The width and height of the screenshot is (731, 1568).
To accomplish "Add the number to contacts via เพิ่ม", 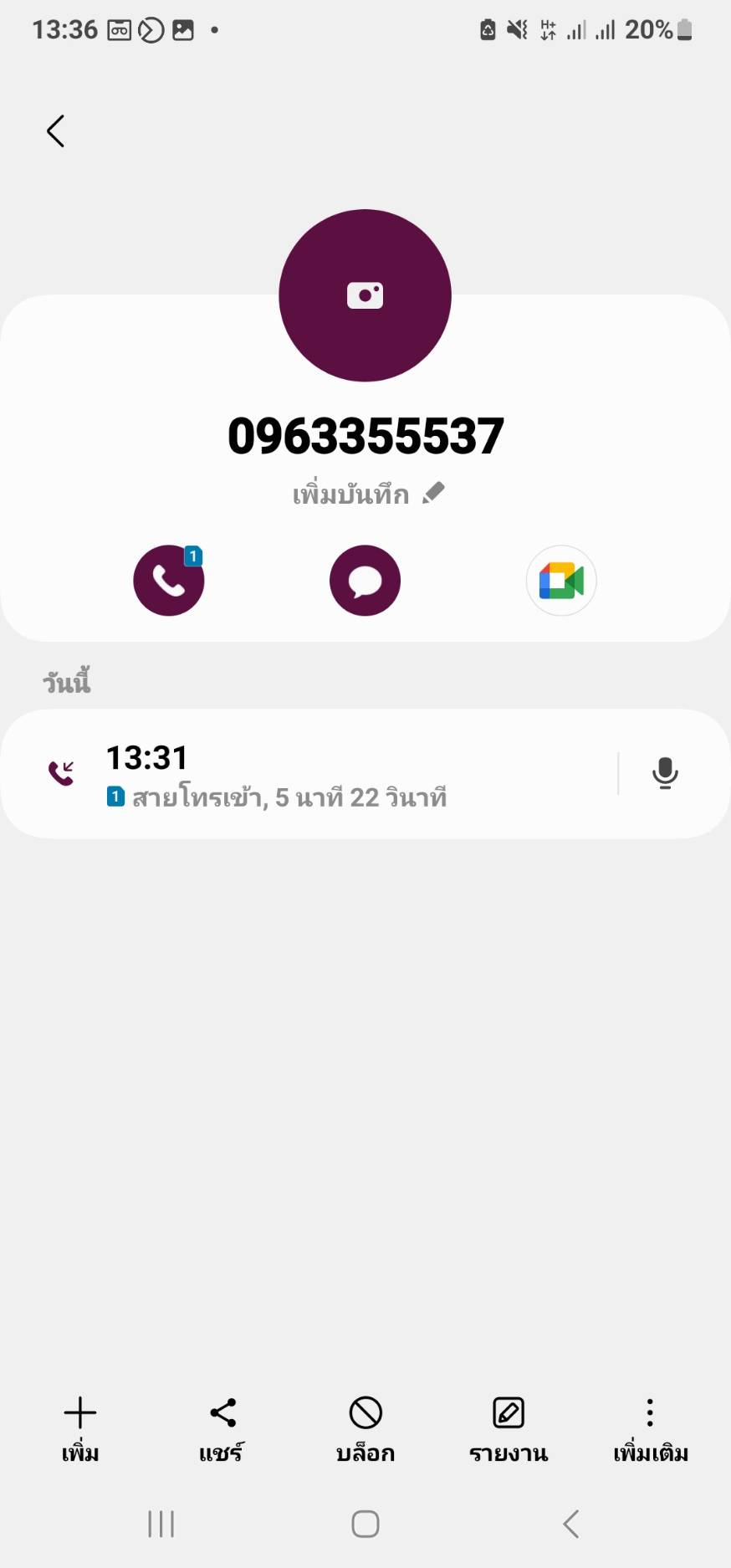I will point(80,1430).
